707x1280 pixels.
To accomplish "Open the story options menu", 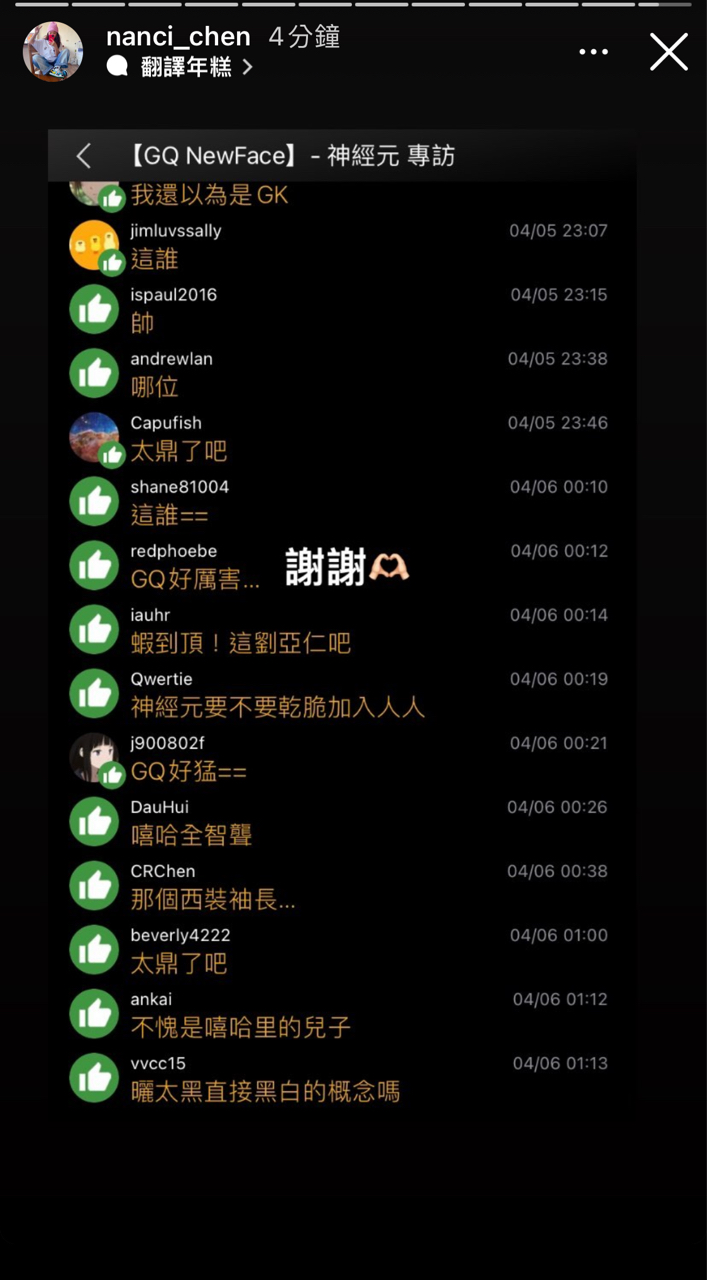I will coord(593,52).
